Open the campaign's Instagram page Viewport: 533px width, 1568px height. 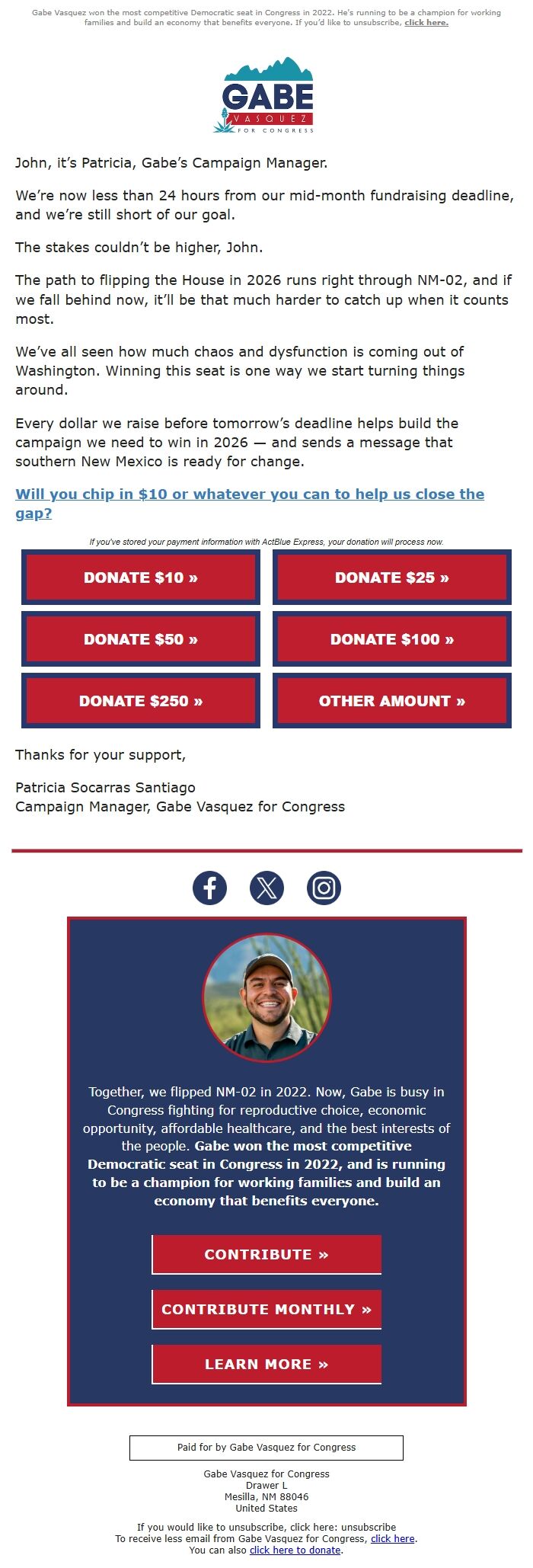pos(324,888)
